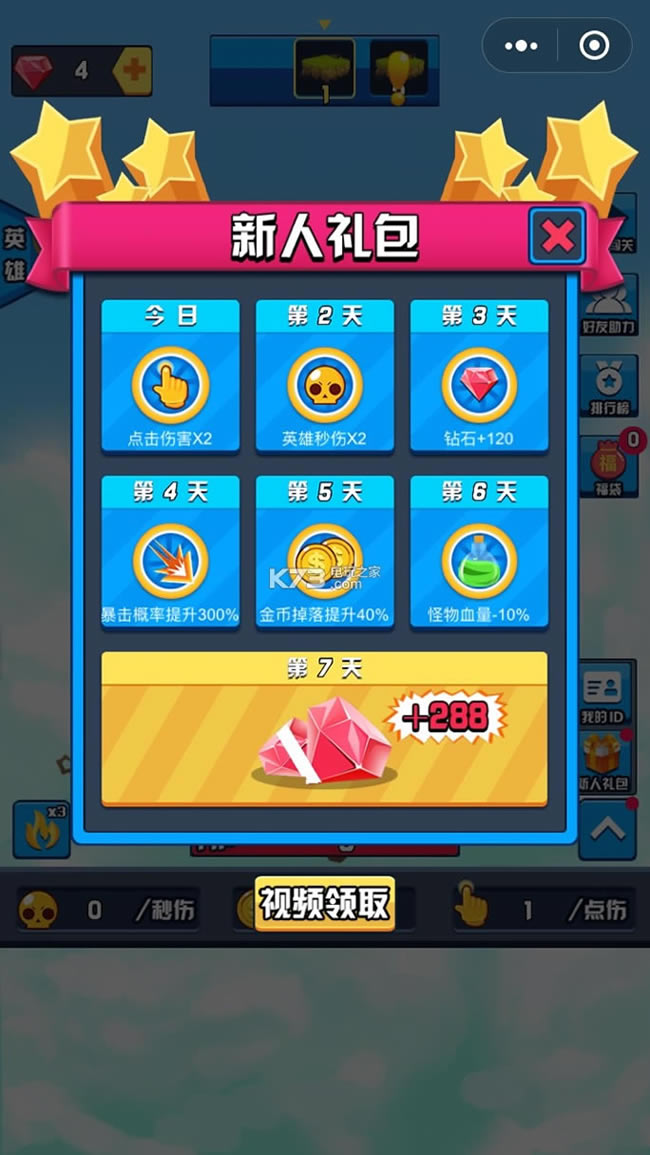Select day 5 金币掉落提升40% reward
This screenshot has width=650, height=1155.
325,553
